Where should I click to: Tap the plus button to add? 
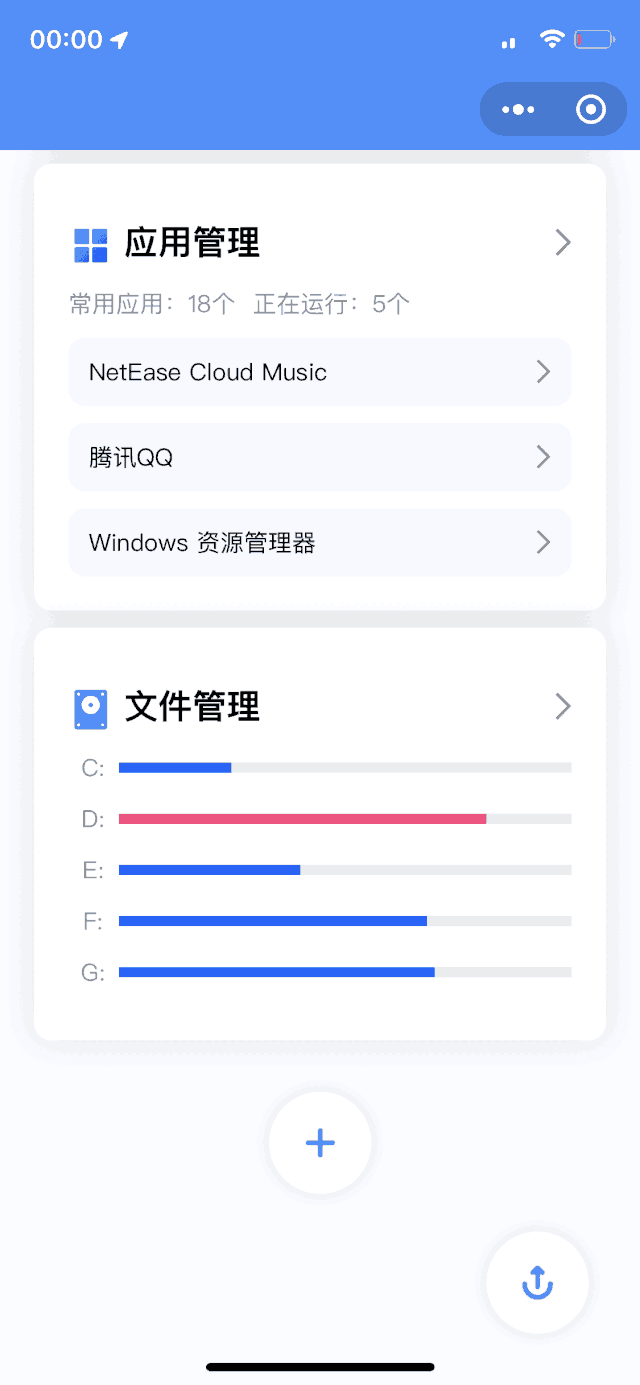click(320, 1143)
